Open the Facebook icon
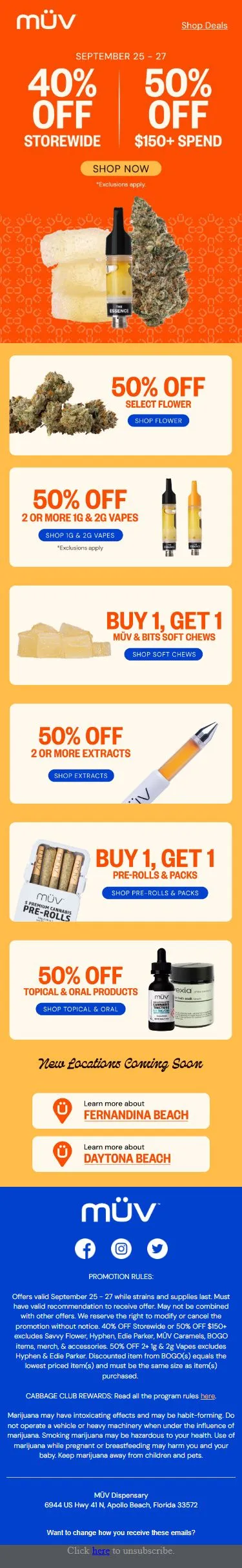This screenshot has height=1568, width=242. click(85, 1249)
